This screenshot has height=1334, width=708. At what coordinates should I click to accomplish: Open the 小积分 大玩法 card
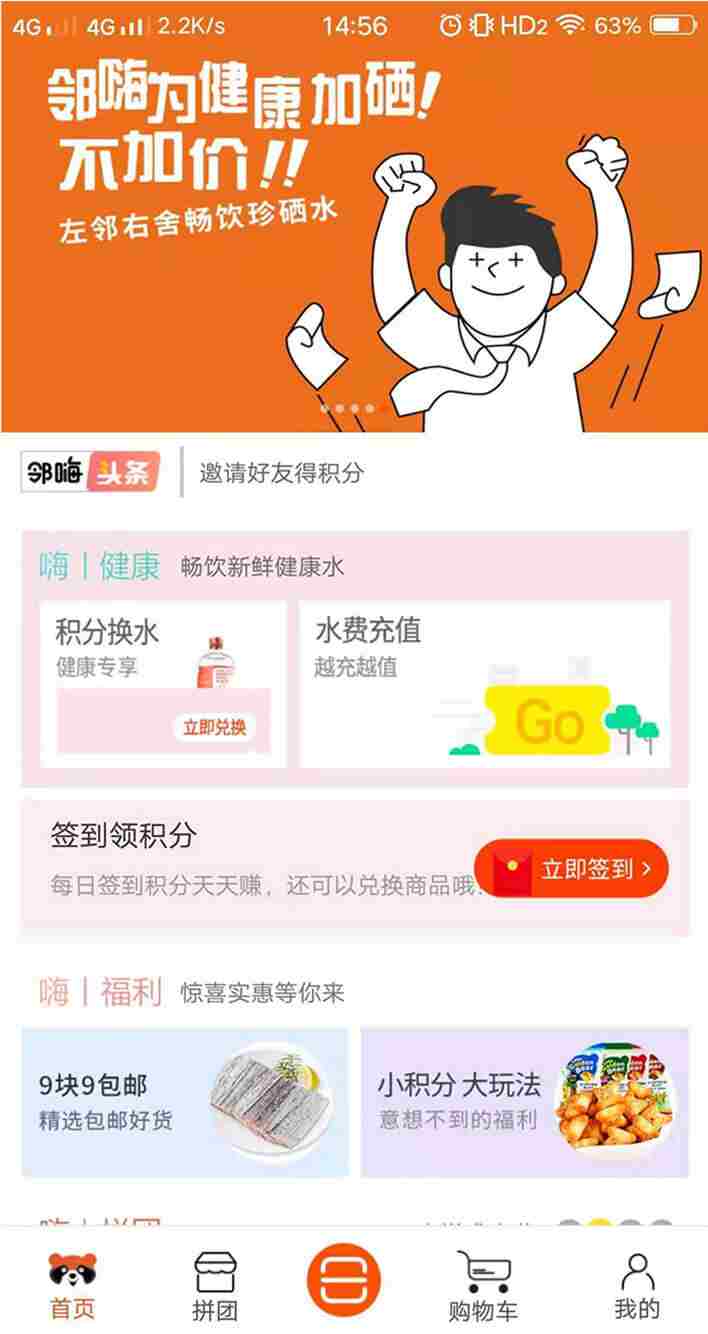524,1102
